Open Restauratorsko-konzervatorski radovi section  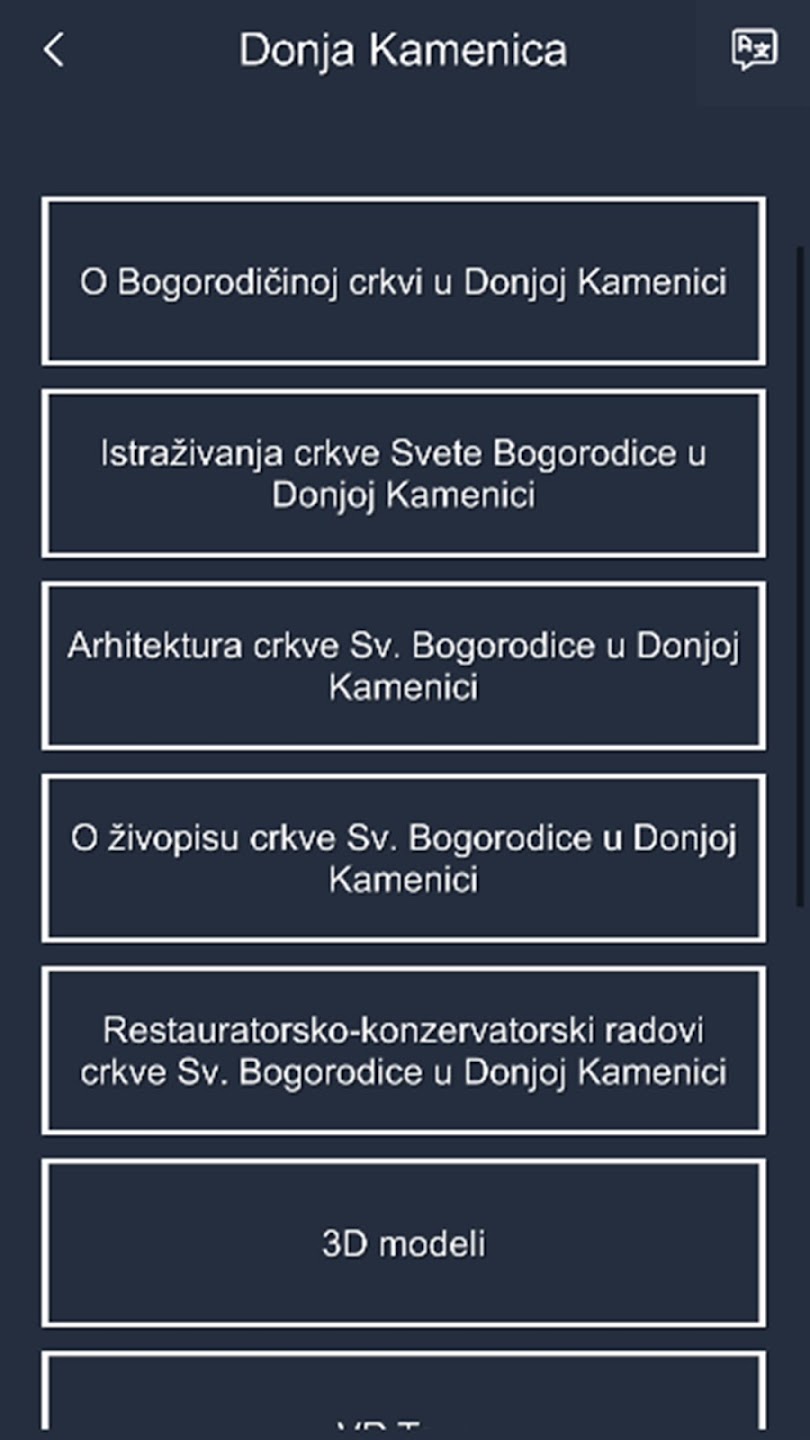[x=403, y=1050]
